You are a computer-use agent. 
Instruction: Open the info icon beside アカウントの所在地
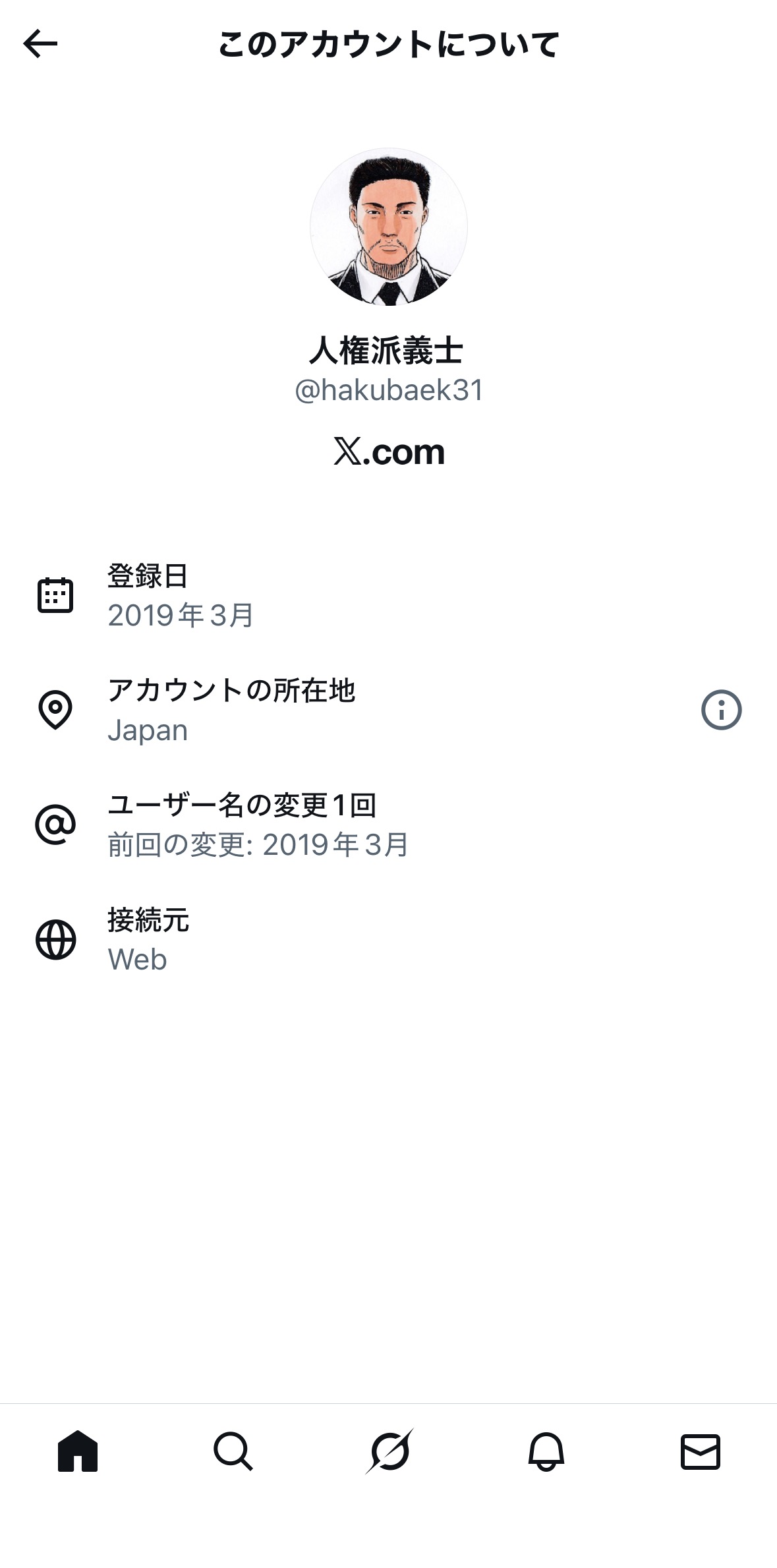[x=721, y=710]
